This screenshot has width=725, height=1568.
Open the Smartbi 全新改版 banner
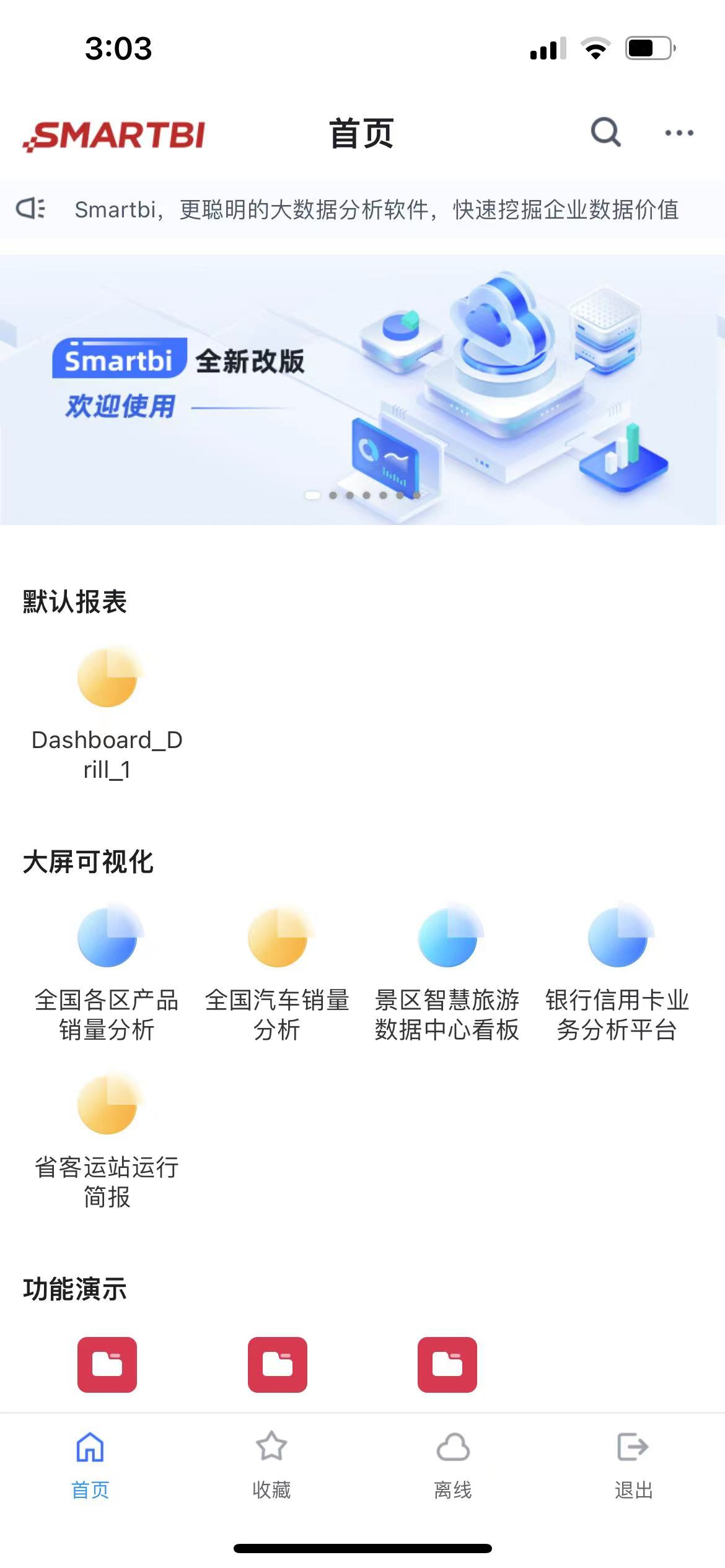click(x=362, y=390)
